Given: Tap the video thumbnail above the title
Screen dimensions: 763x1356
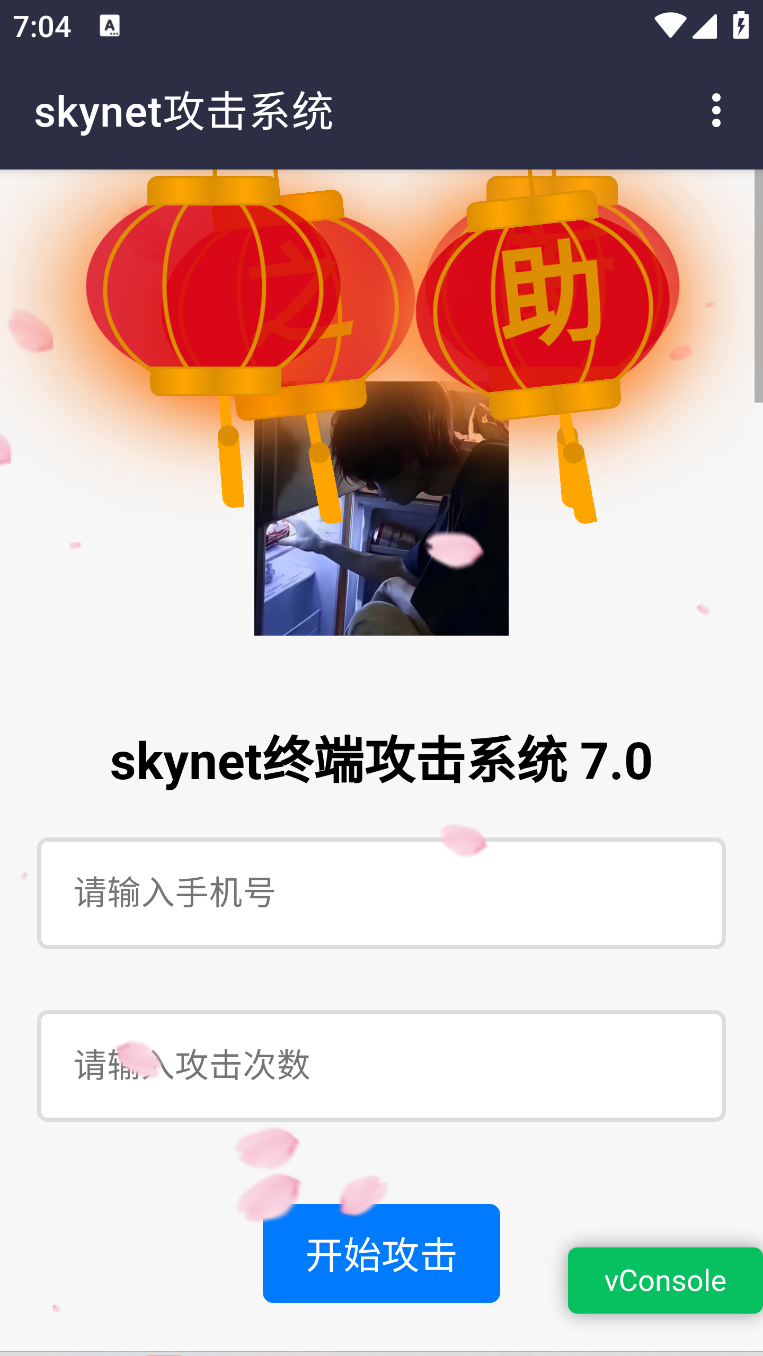Looking at the screenshot, I should [x=381, y=510].
